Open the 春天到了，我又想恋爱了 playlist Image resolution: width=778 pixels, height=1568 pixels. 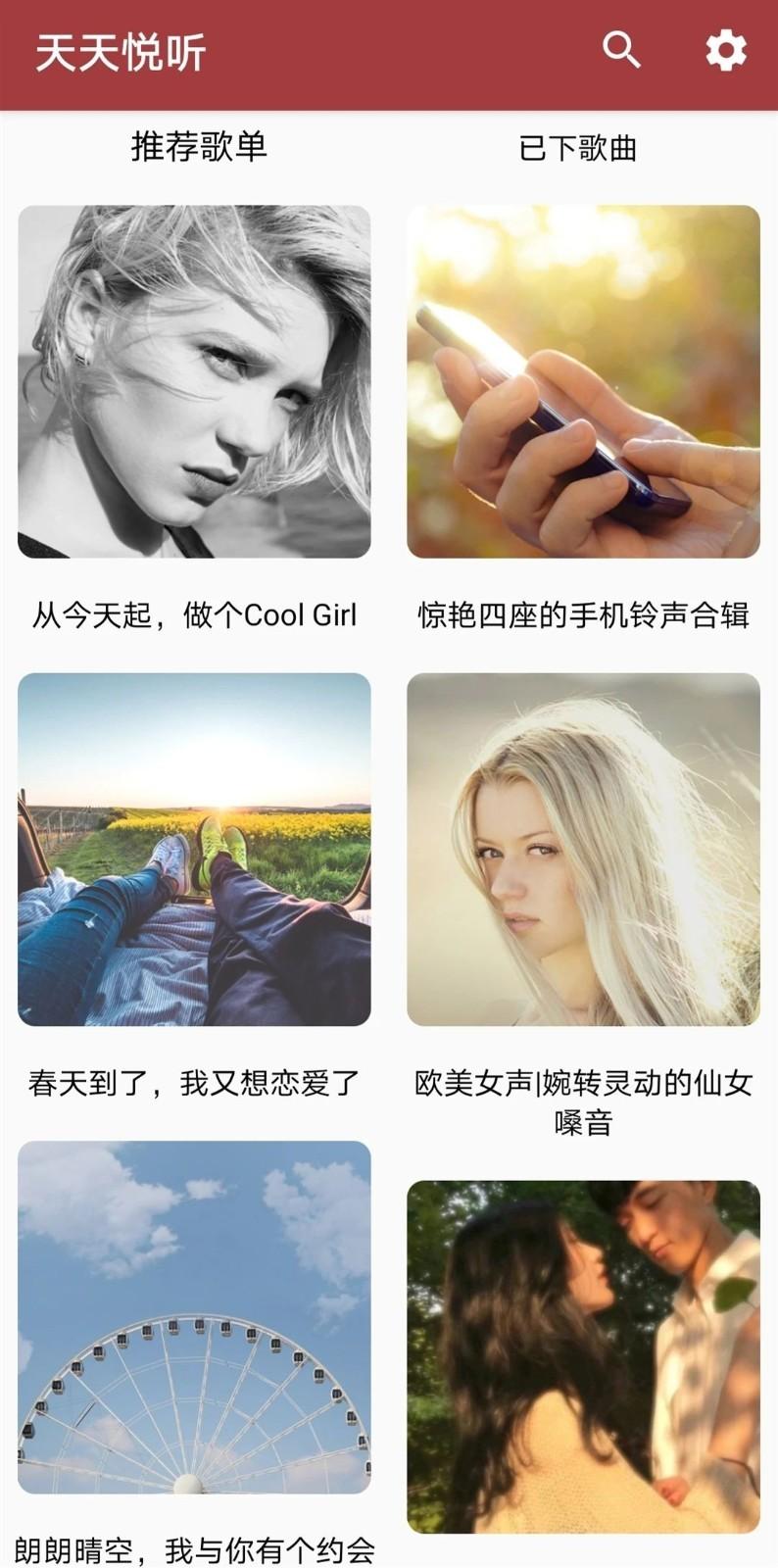click(194, 850)
